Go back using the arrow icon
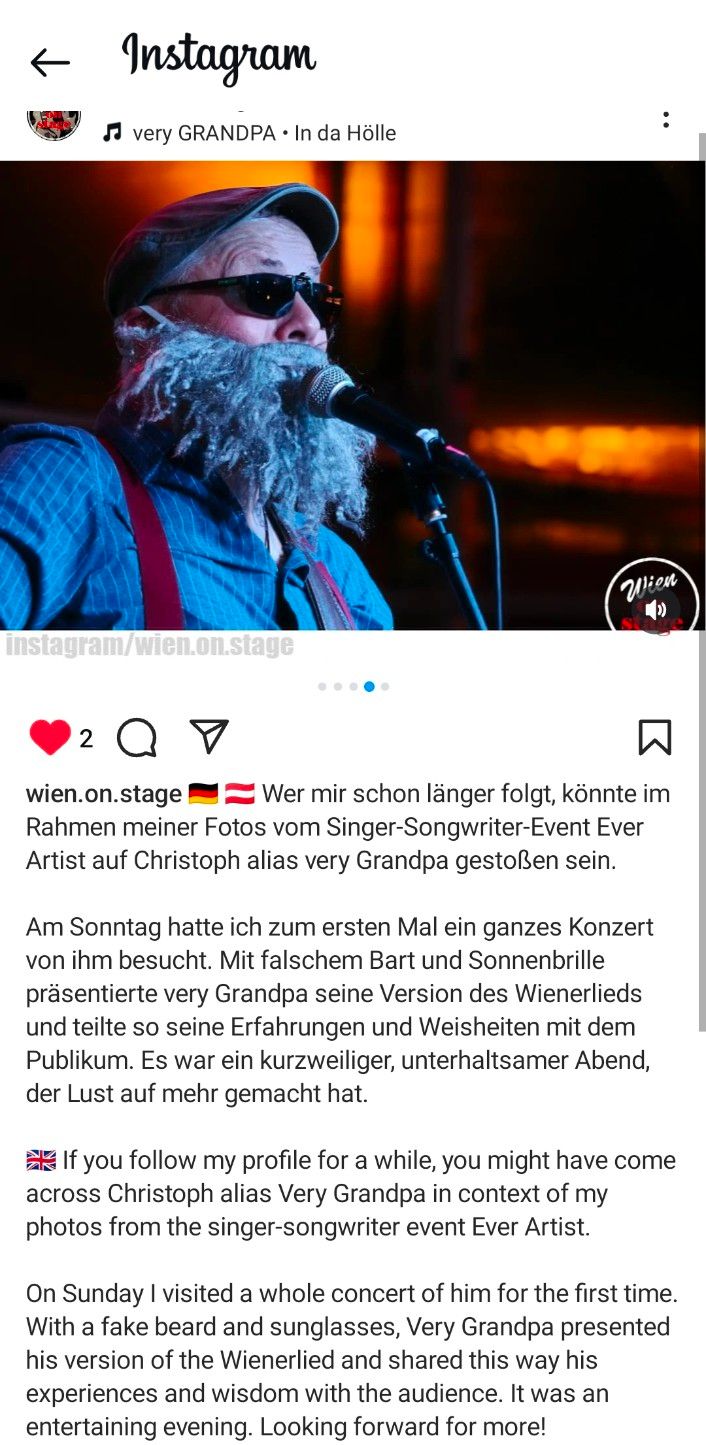This screenshot has height=1445, width=706. 50,63
